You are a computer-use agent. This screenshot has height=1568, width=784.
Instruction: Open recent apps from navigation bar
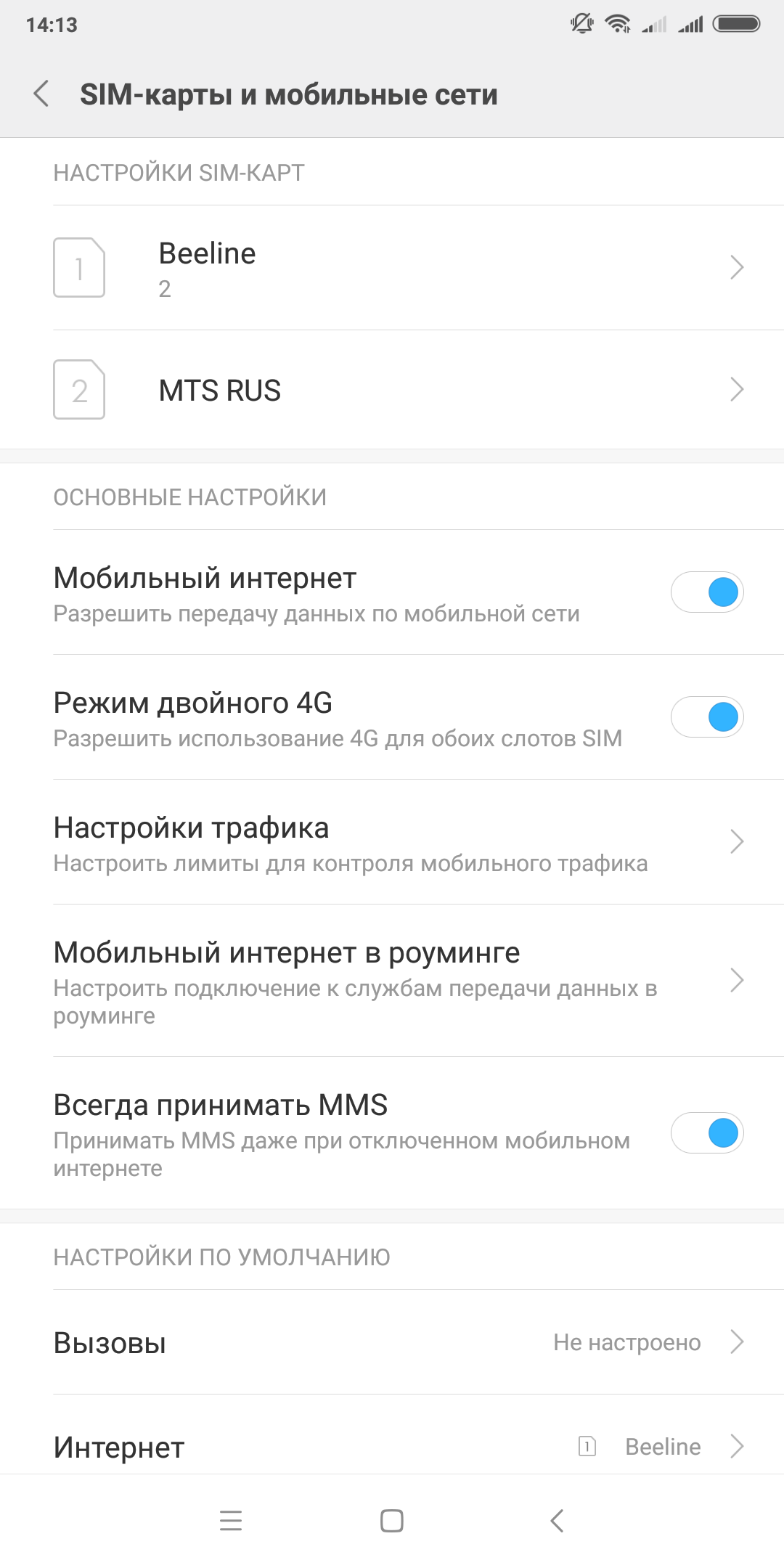click(x=231, y=1520)
